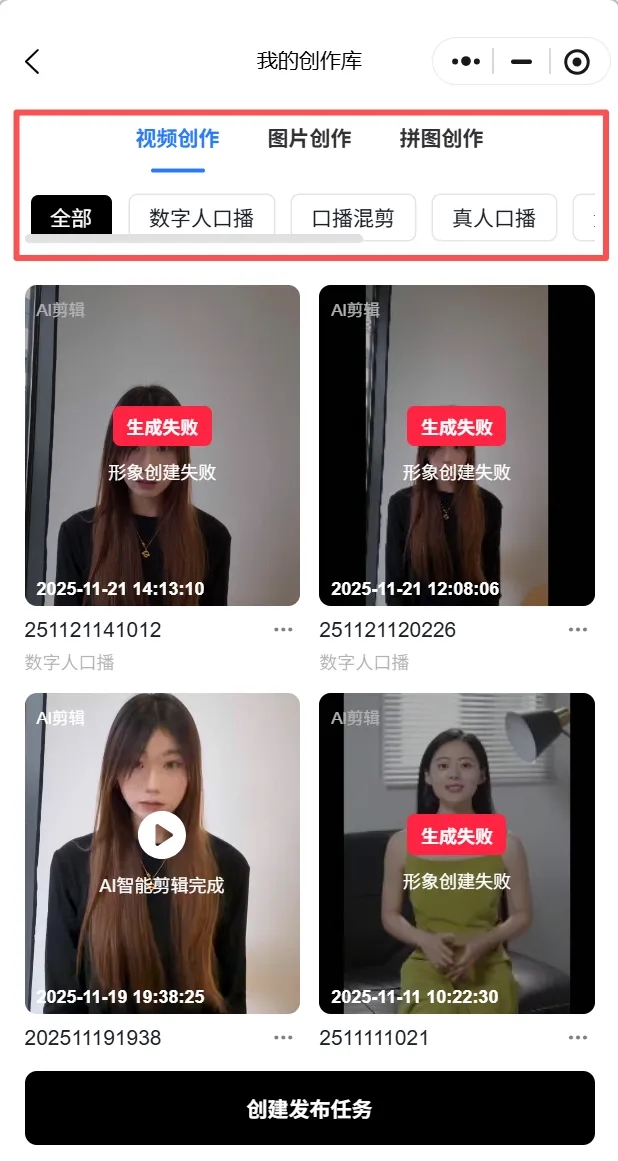
Task: Switch to the 拼图创作 tab
Action: click(x=441, y=139)
